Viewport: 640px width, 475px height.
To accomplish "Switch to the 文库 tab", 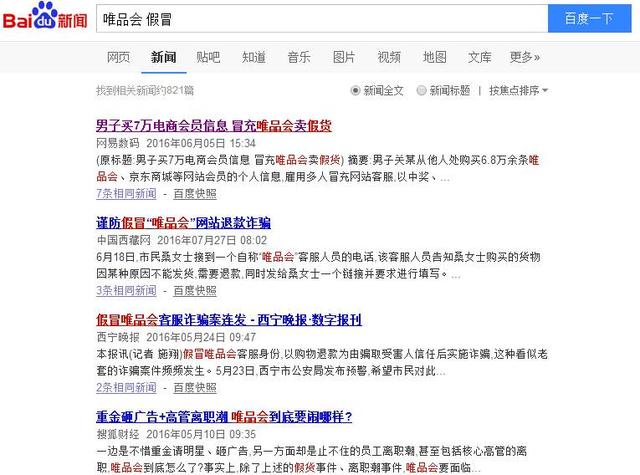I will (480, 57).
